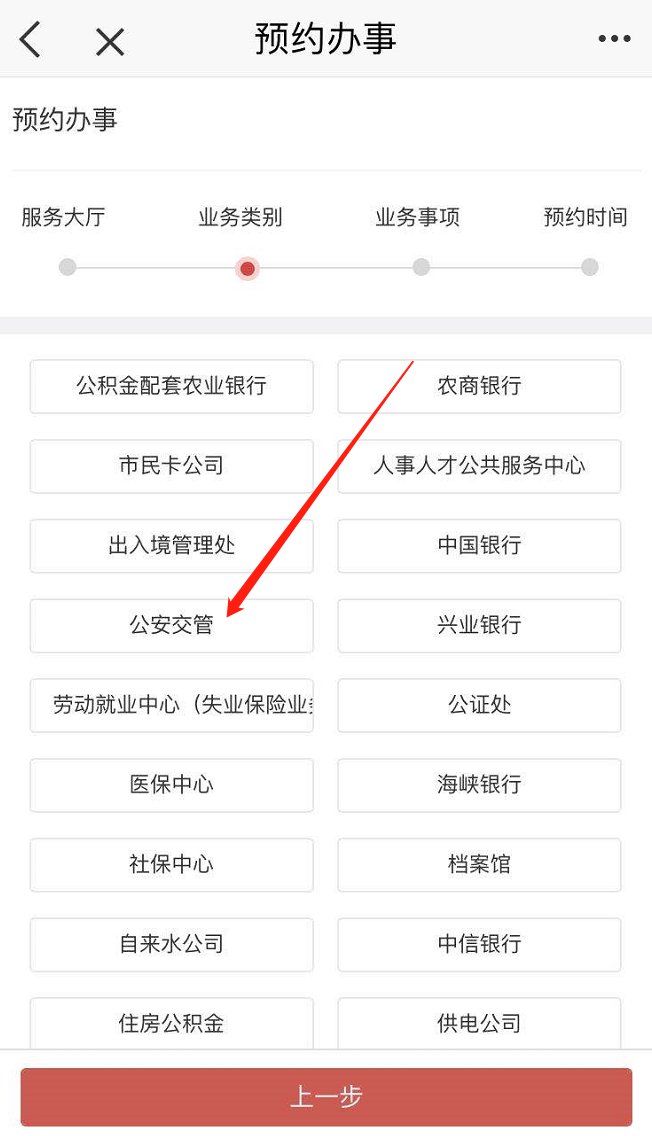Tap 公安交管 business category

point(171,626)
